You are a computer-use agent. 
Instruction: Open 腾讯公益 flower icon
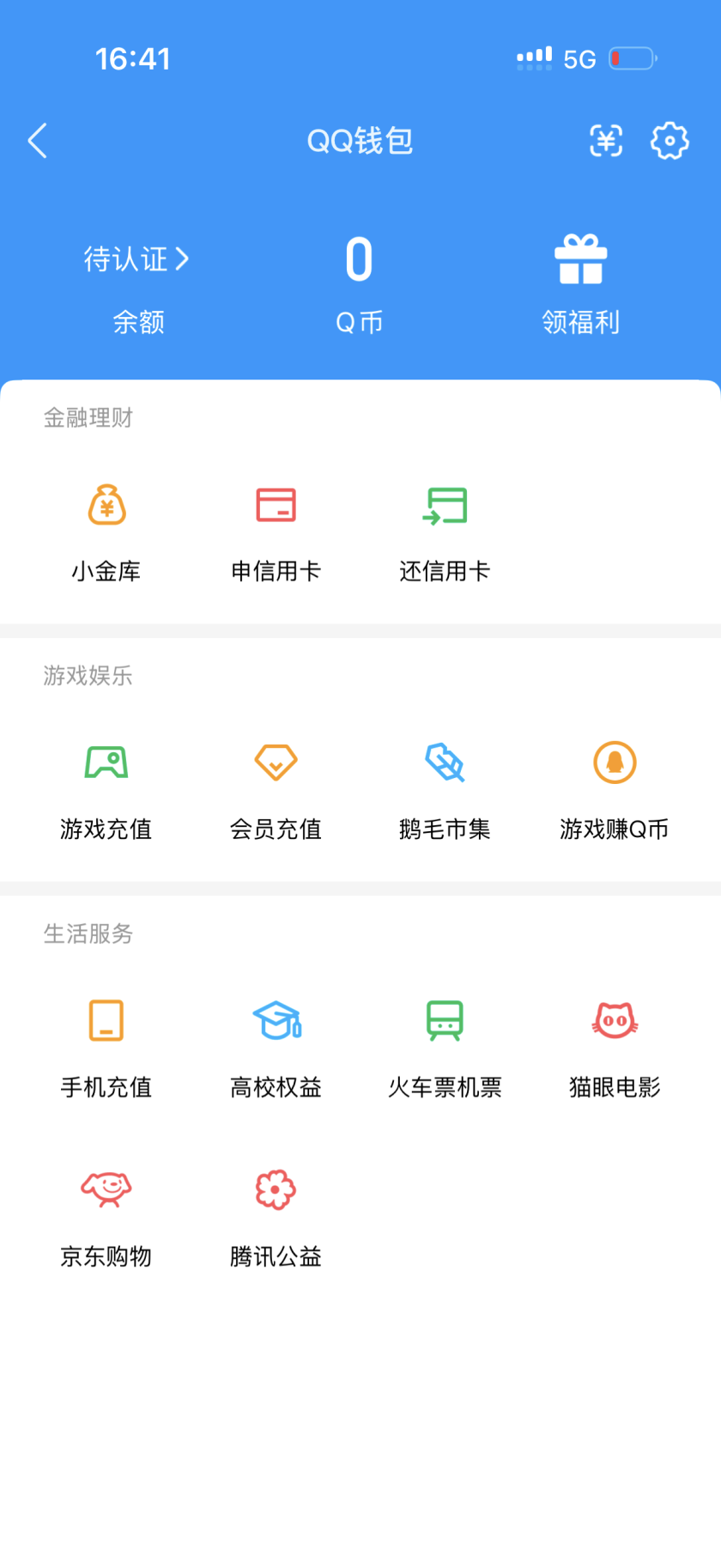[x=275, y=1190]
